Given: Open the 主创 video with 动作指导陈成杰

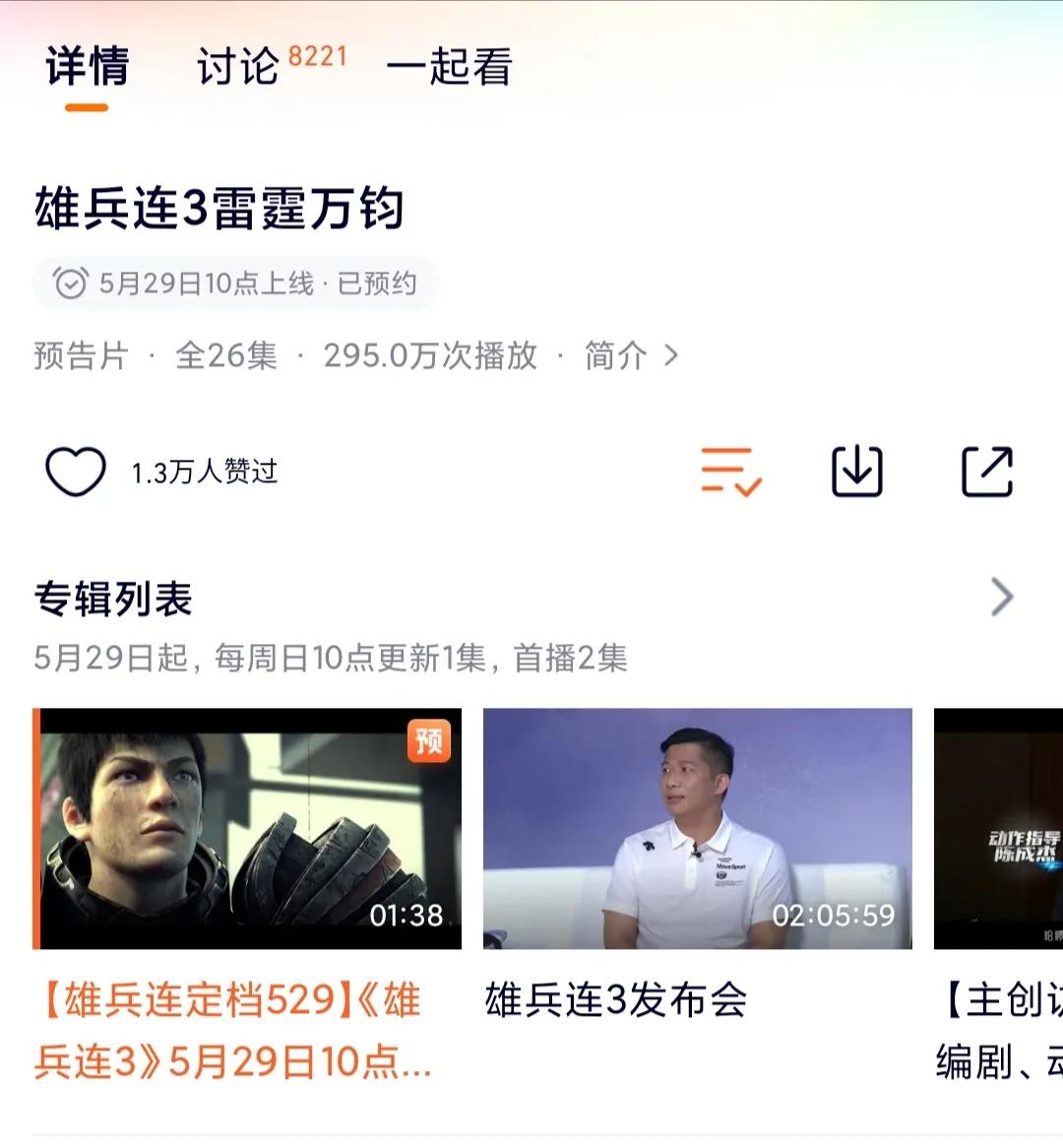Looking at the screenshot, I should (x=998, y=829).
